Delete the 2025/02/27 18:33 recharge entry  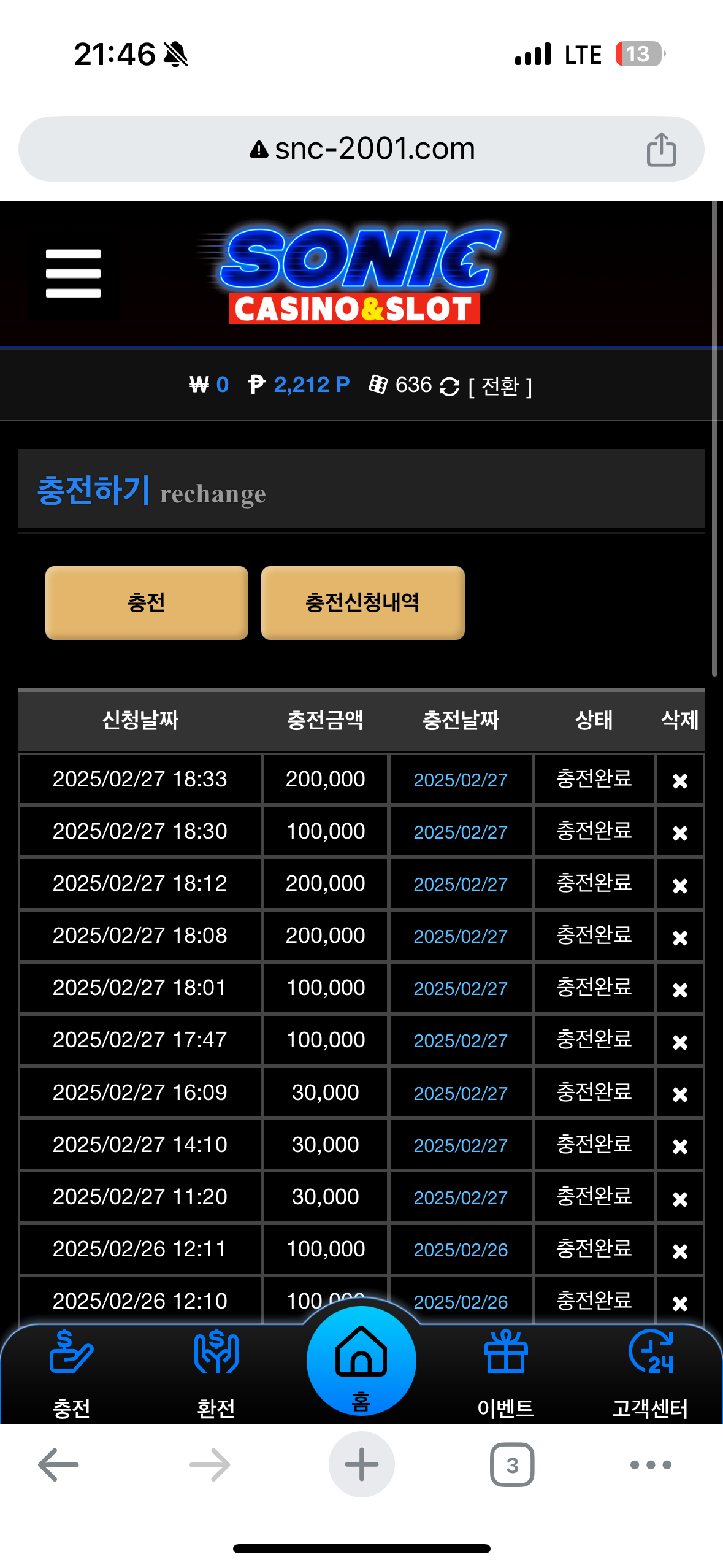click(x=679, y=780)
